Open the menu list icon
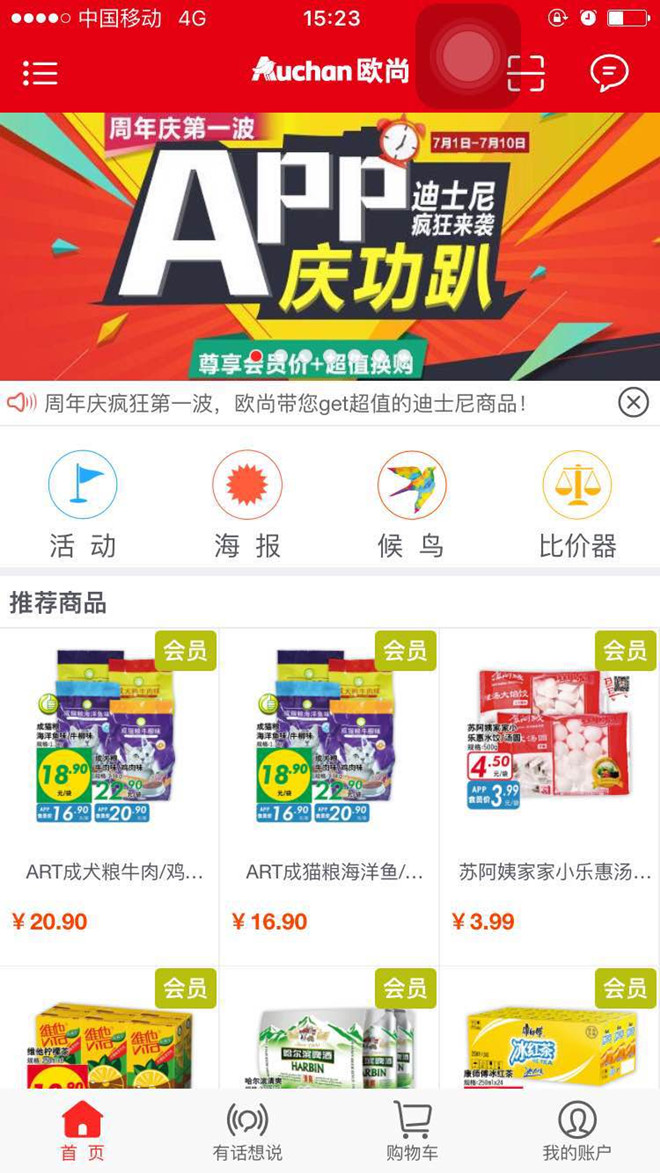The width and height of the screenshot is (660, 1173). (40, 73)
